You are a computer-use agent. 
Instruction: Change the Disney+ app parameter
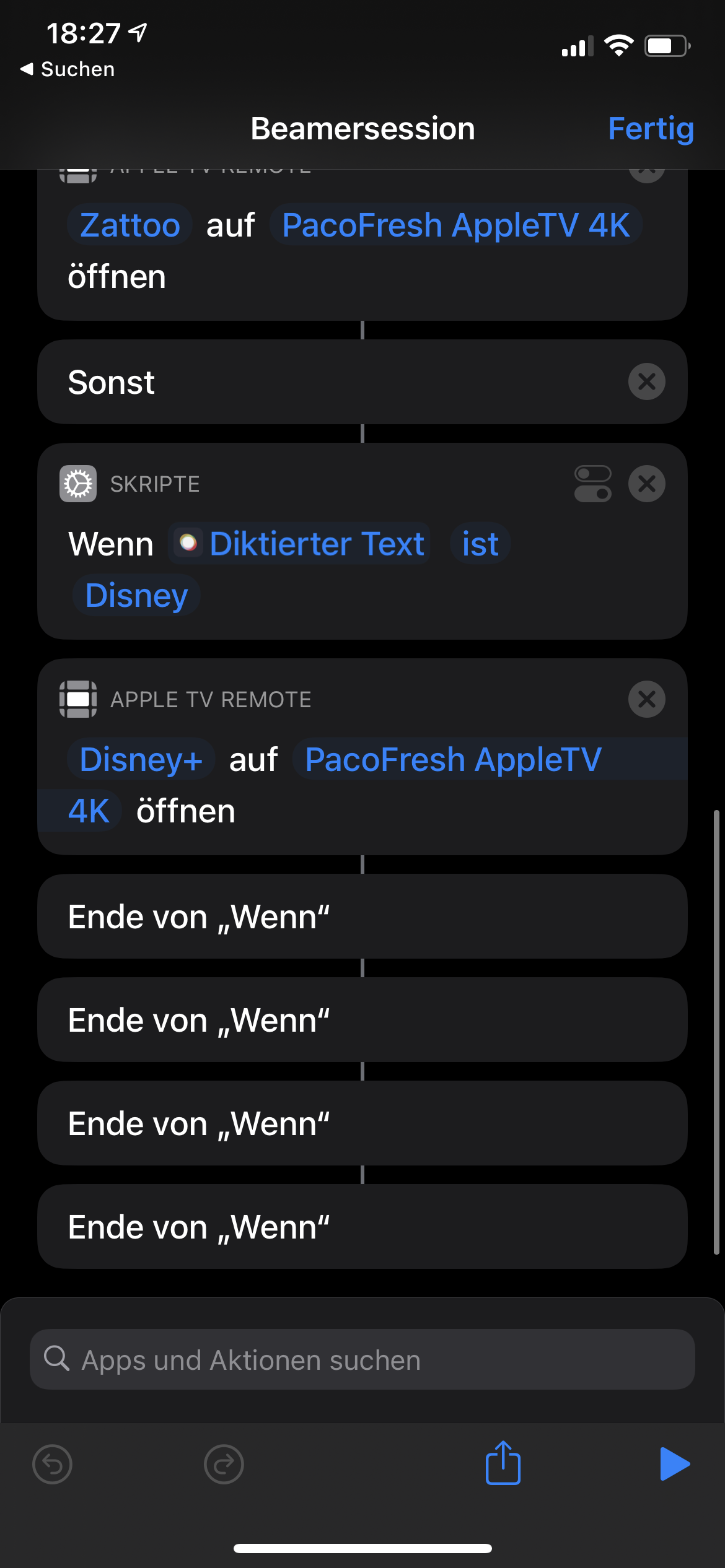(x=141, y=759)
